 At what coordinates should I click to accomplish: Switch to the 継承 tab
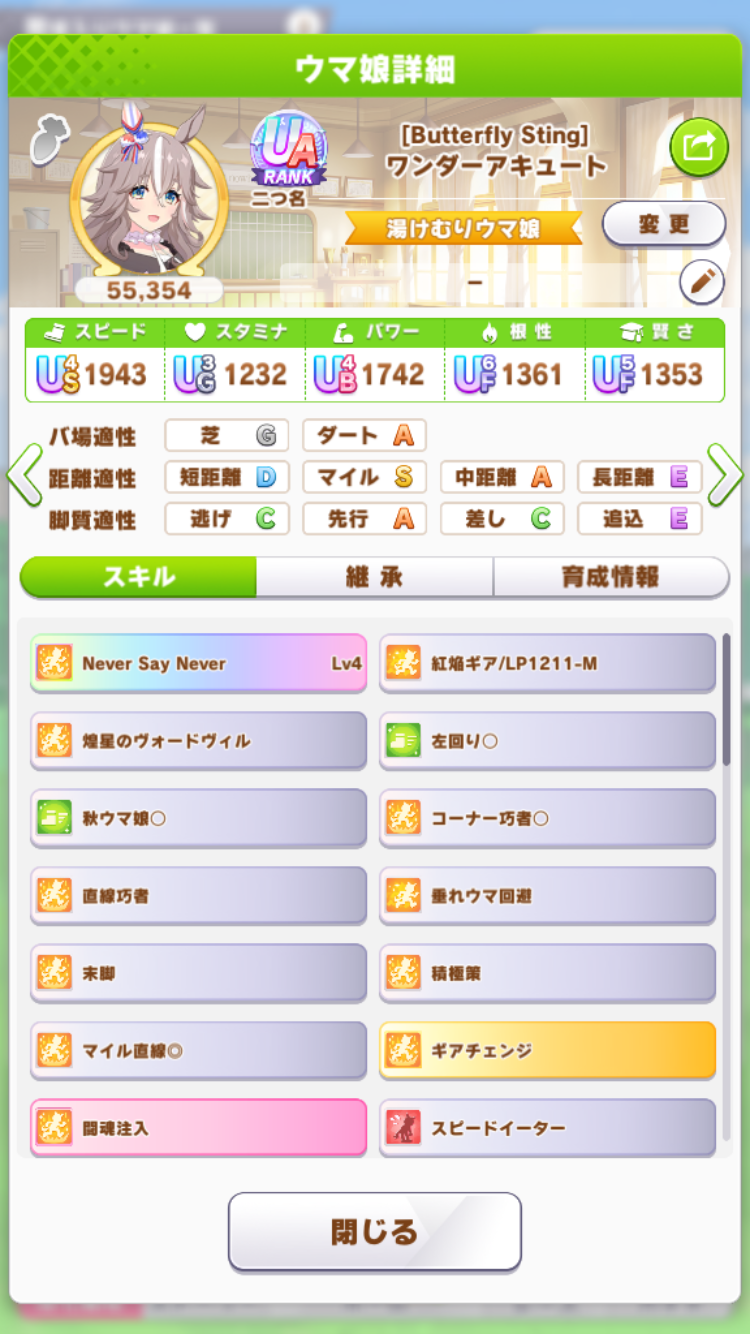(x=374, y=577)
